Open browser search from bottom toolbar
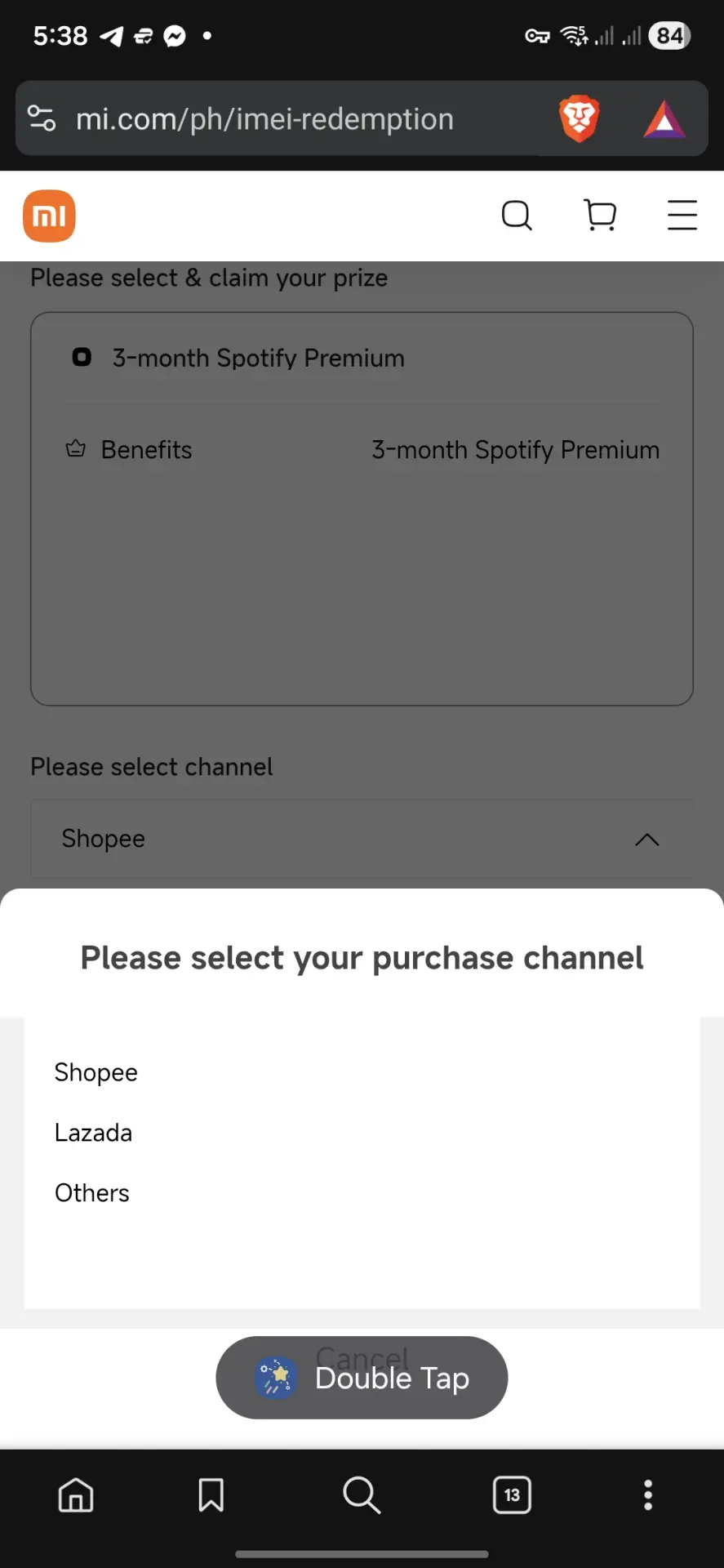Image resolution: width=724 pixels, height=1568 pixels. (x=362, y=1495)
